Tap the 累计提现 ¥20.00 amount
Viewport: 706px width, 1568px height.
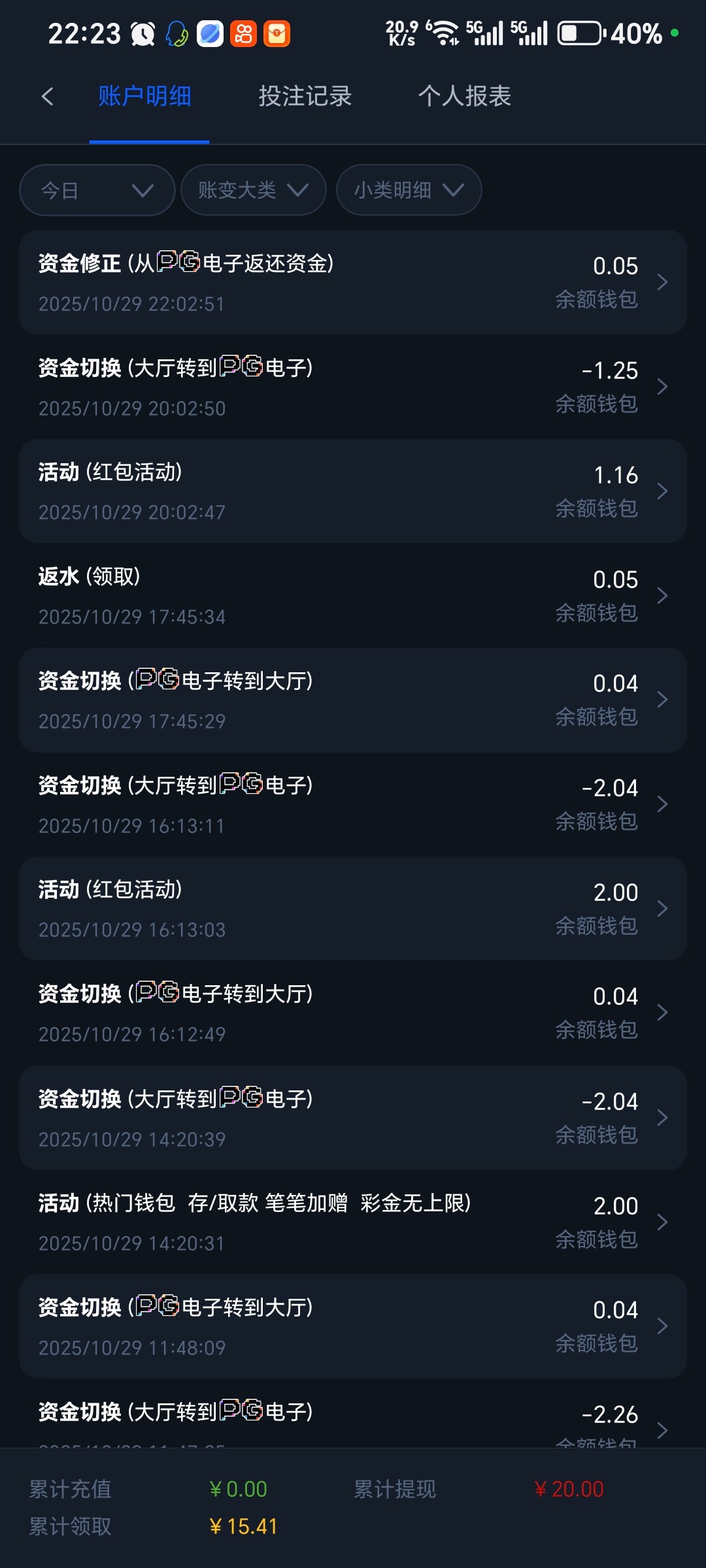tap(569, 1490)
